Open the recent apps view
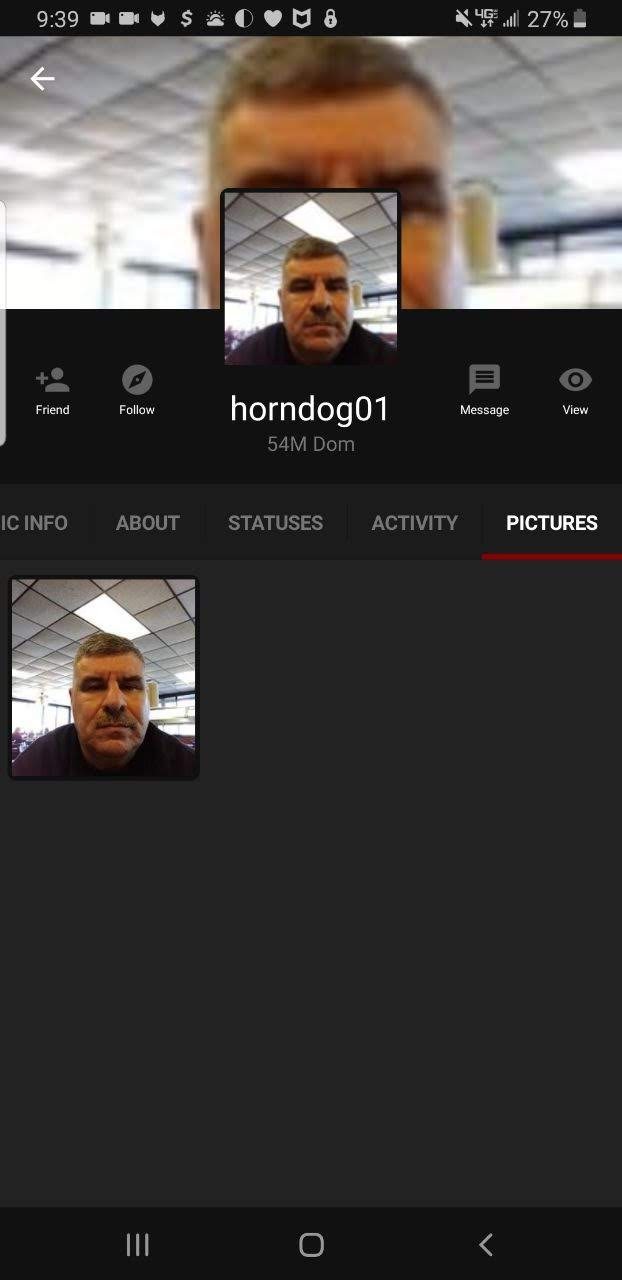This screenshot has height=1280, width=622. tap(137, 1244)
